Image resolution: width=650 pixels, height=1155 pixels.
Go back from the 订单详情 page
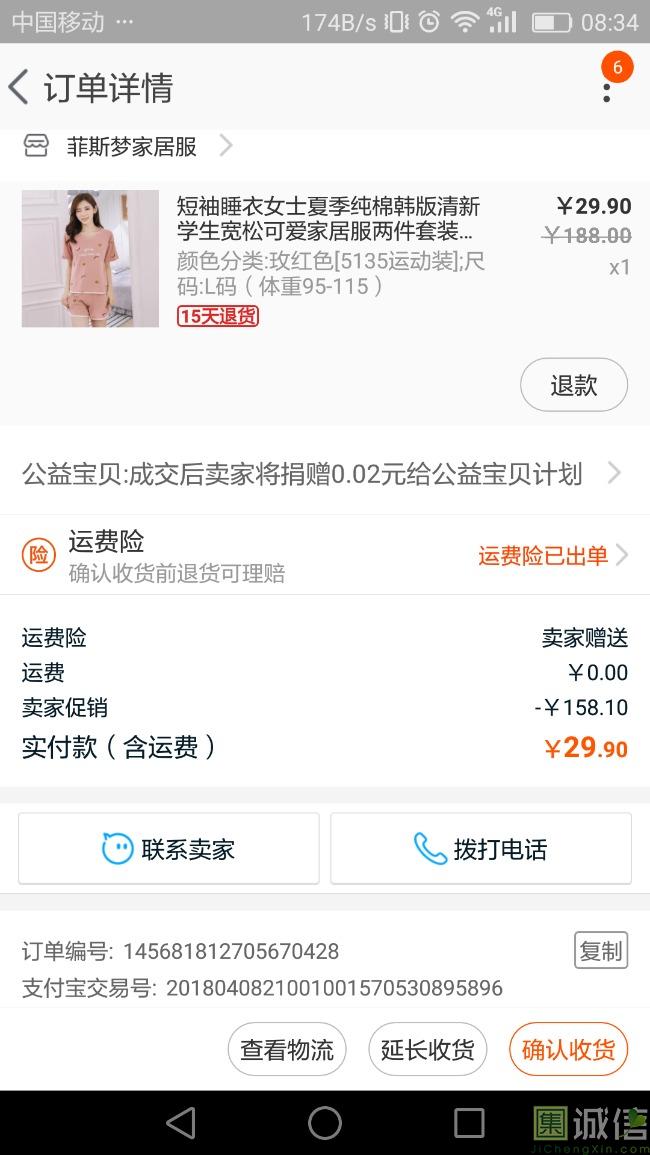pos(19,87)
